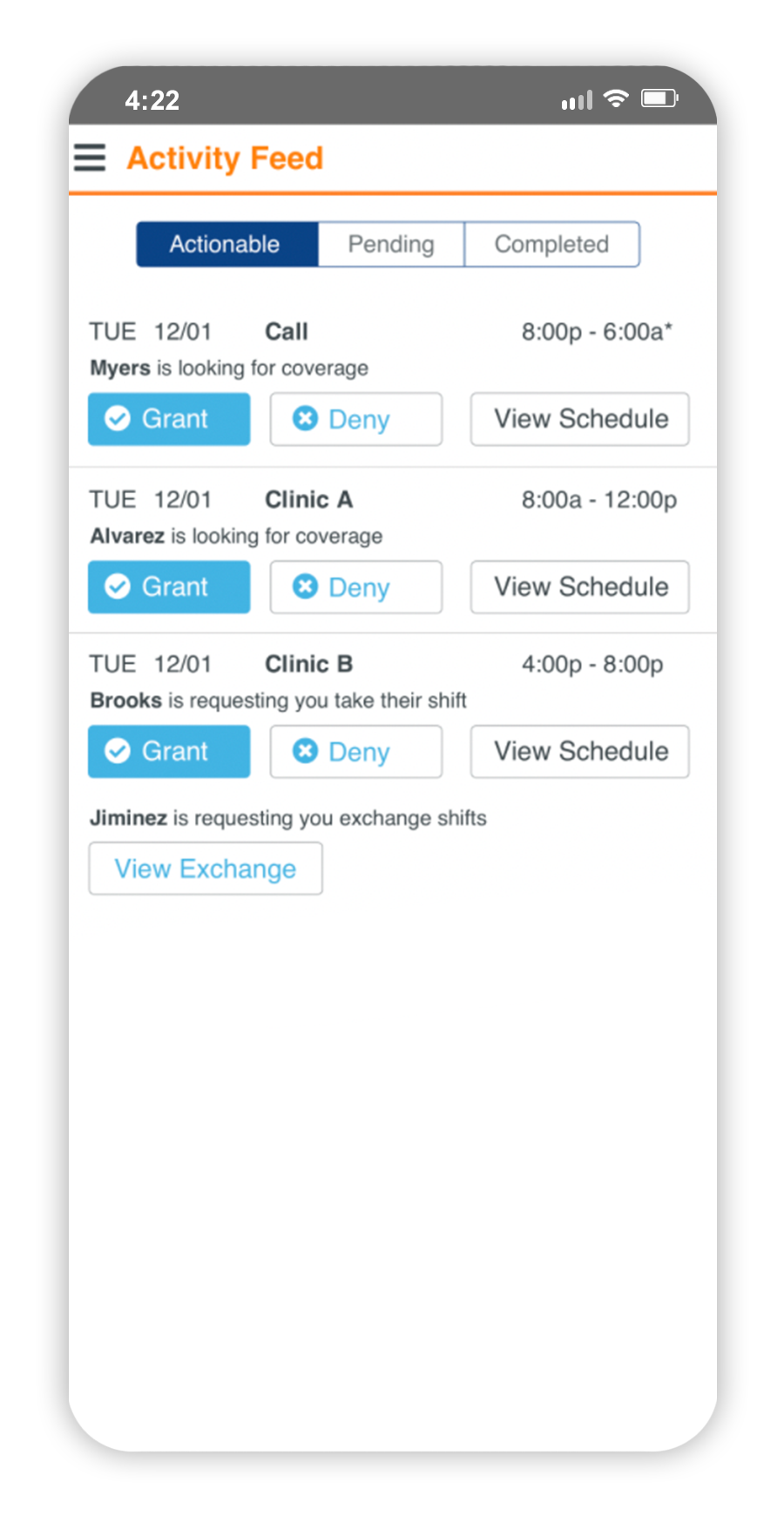Screen dimensions: 784x1516
Task: View Schedule for Alvarez's Clinic A shift
Action: click(579, 586)
